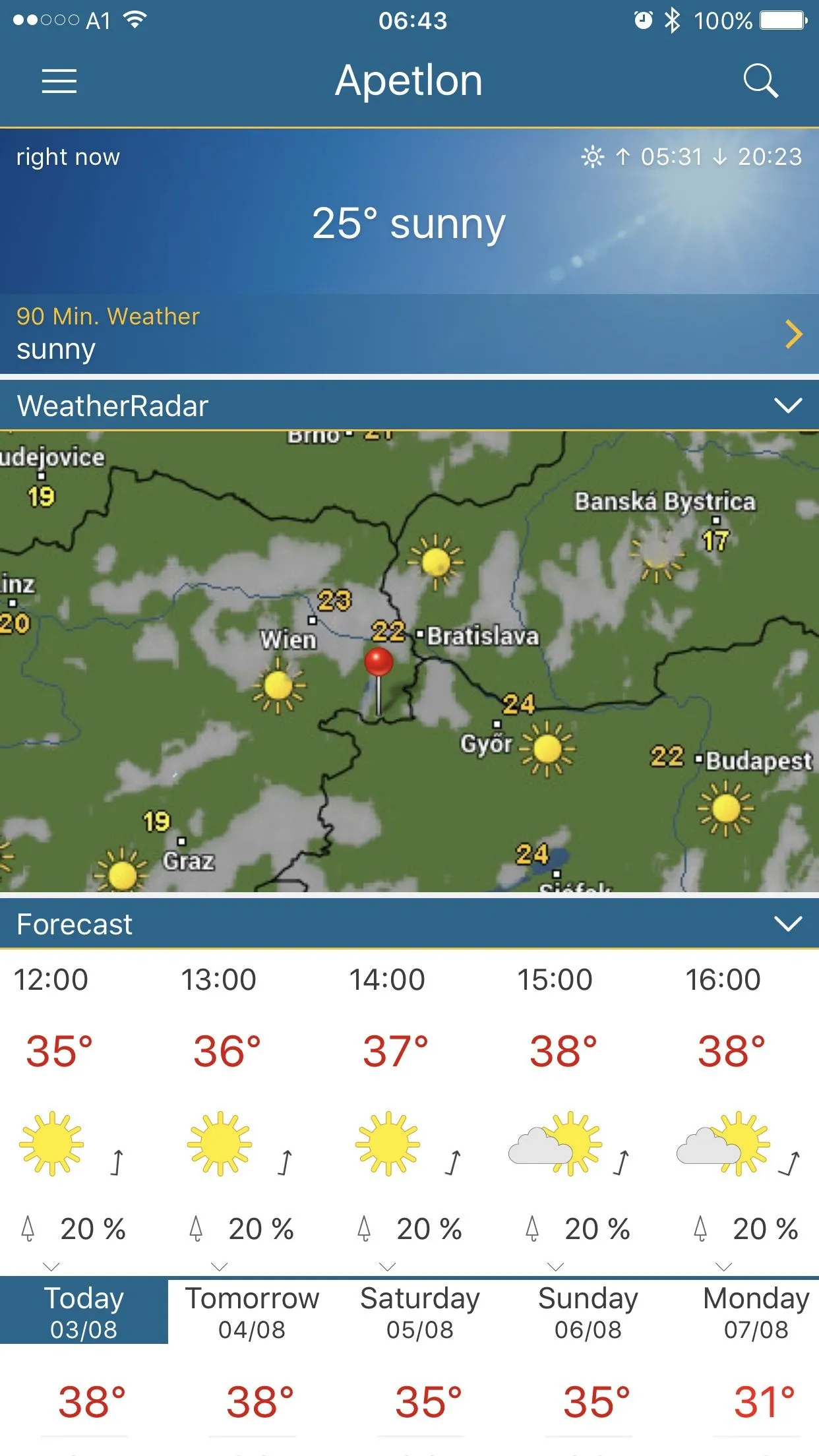The height and width of the screenshot is (1456, 819).
Task: Expand the 15:00 hourly forecast
Action: (556, 1266)
